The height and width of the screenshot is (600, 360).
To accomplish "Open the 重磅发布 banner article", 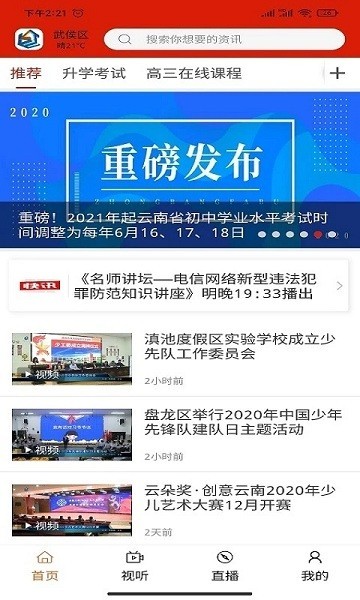I will point(180,170).
